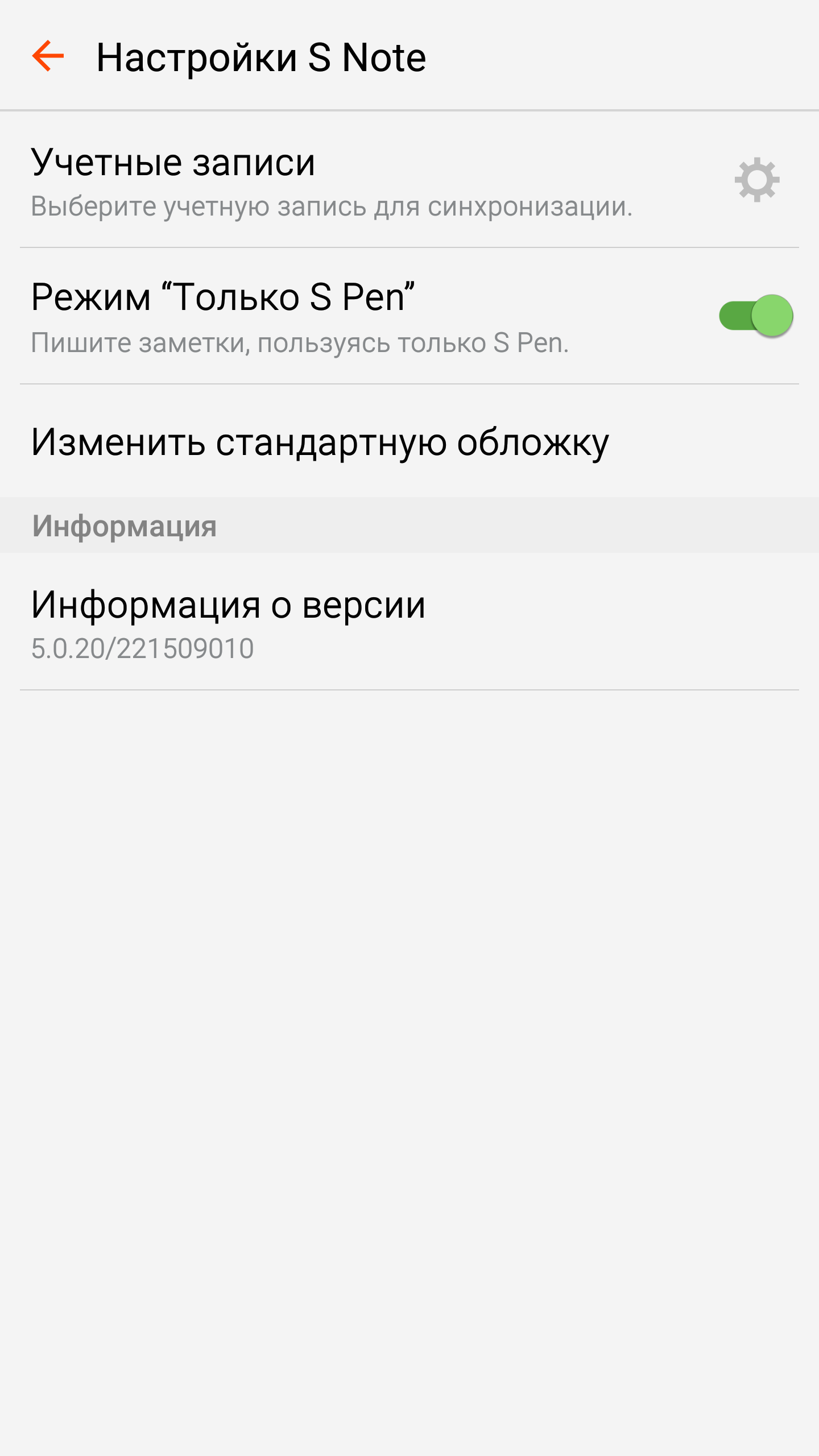Open Изменить стандартную обложку
The image size is (819, 1456).
point(320,442)
